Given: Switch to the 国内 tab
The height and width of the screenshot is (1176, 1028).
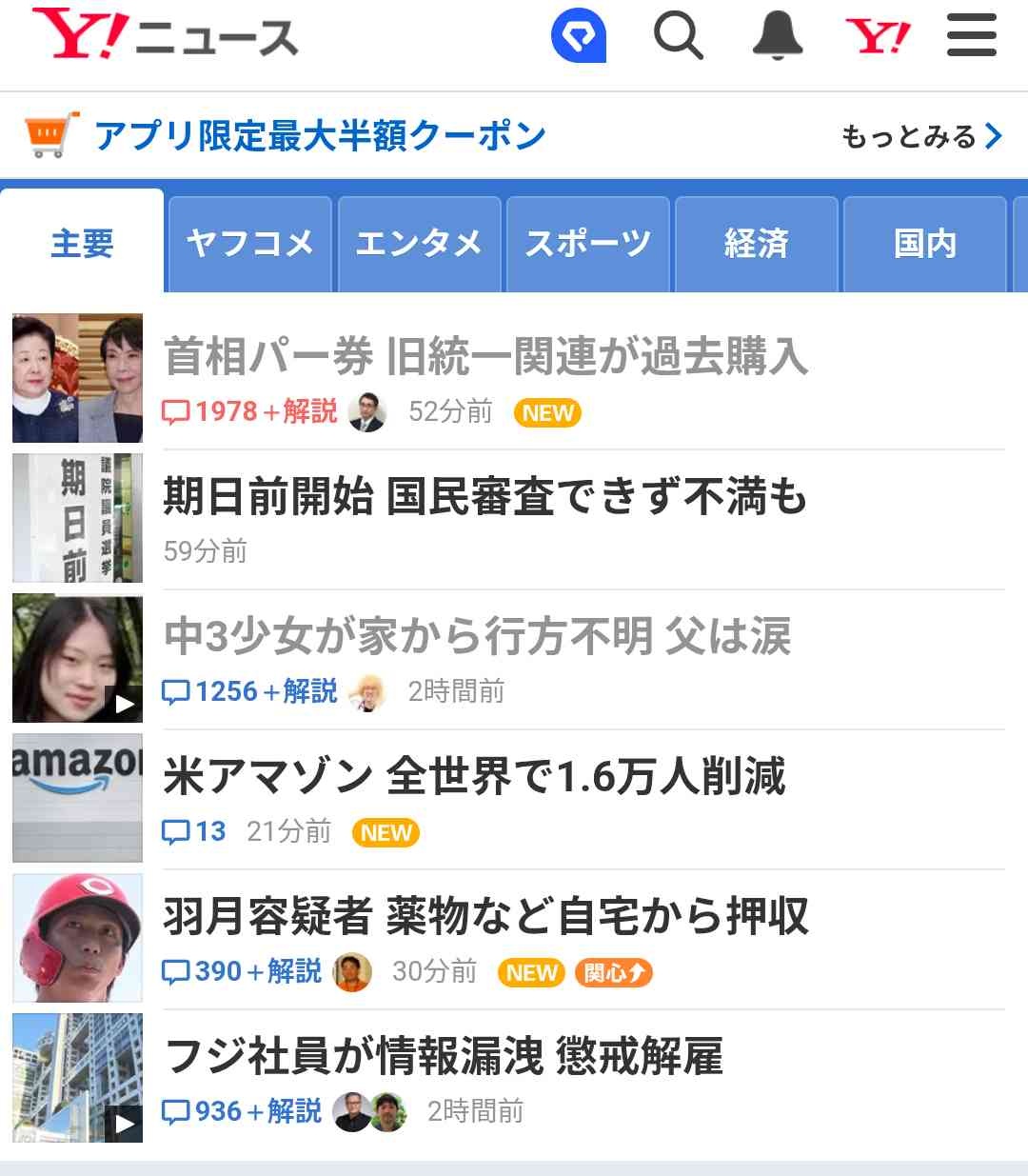Looking at the screenshot, I should point(924,244).
